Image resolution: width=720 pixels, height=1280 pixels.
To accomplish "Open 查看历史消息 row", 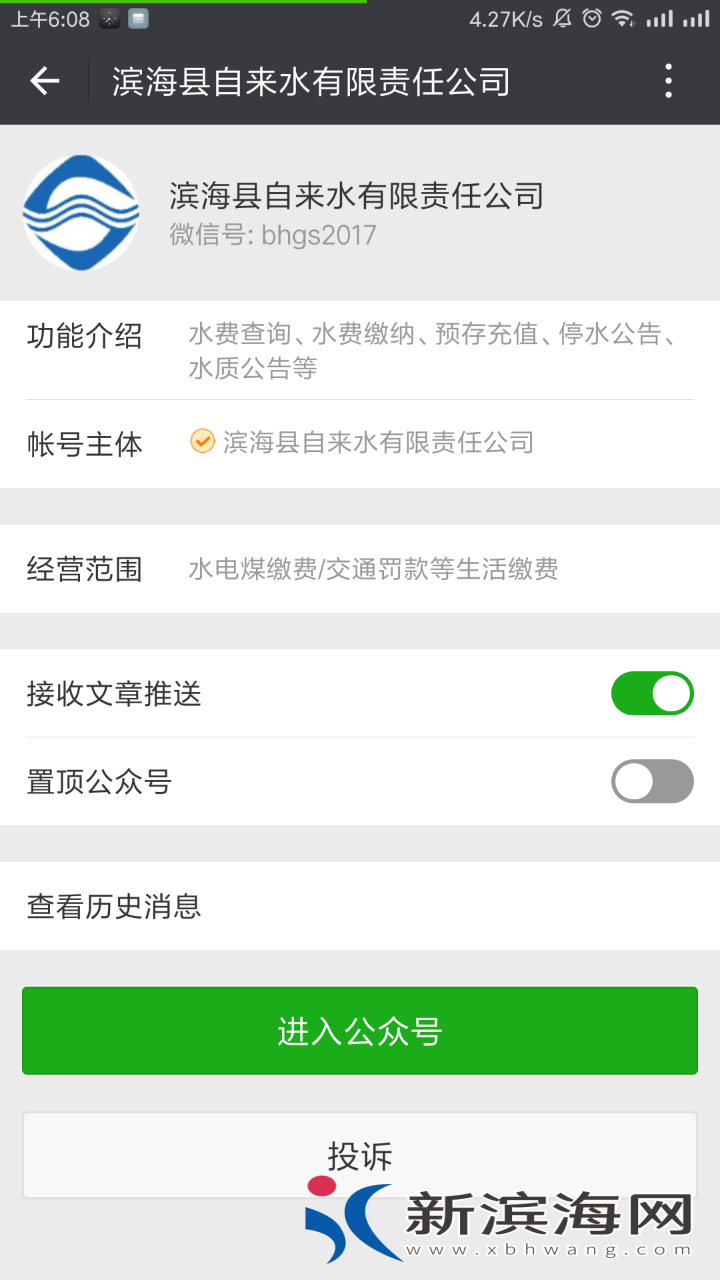I will (360, 906).
